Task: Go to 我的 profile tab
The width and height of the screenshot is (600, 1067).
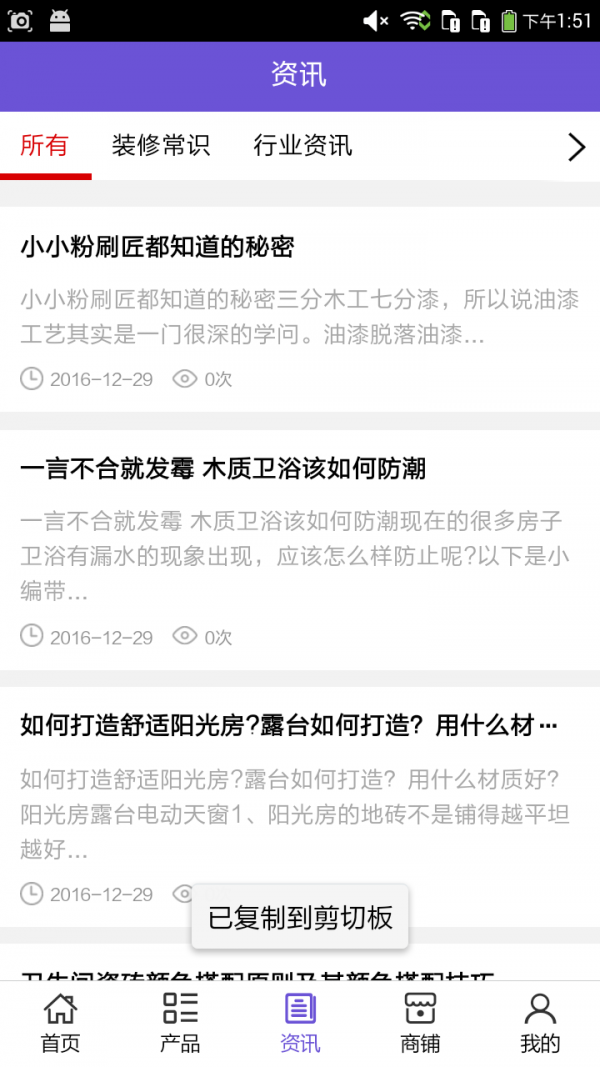Action: click(540, 1023)
